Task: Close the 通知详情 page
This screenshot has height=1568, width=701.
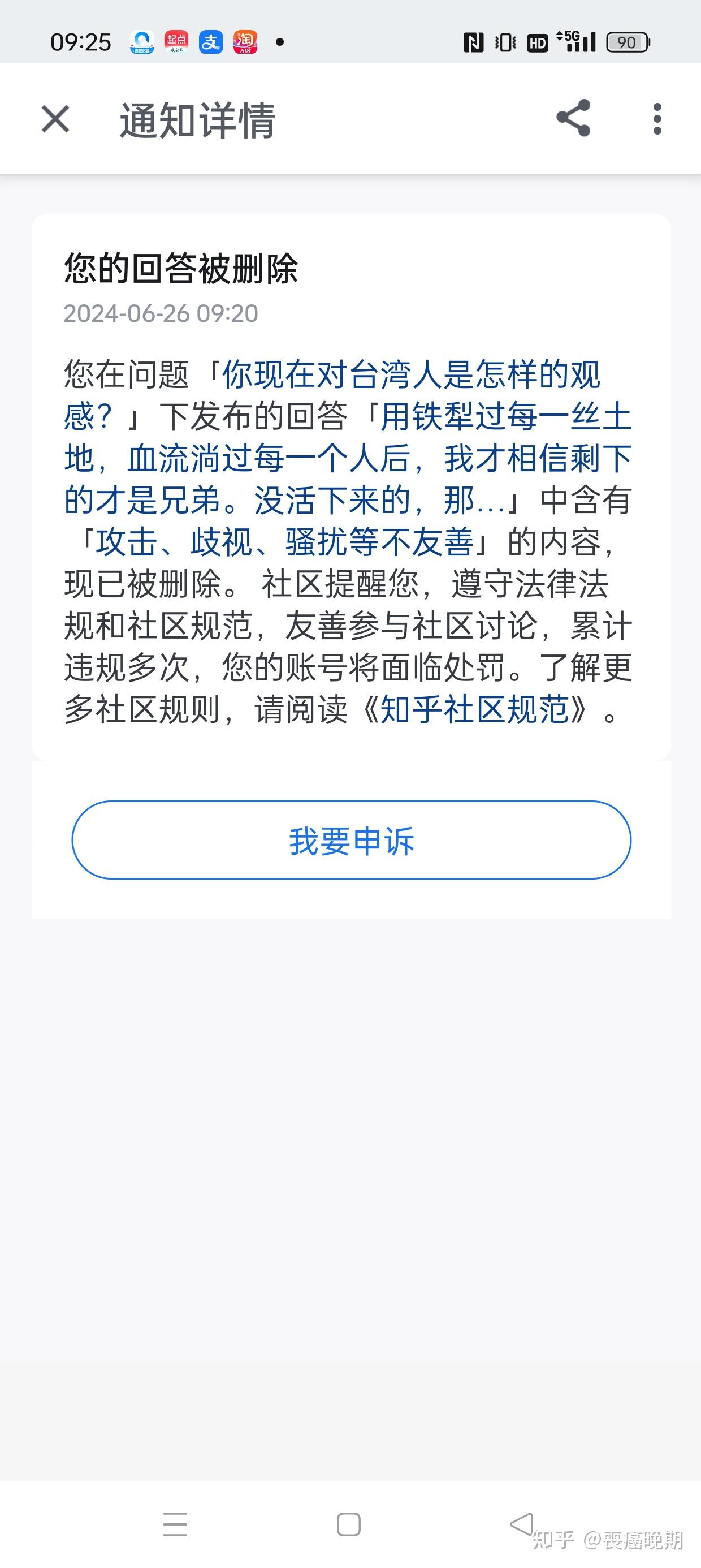Action: tap(55, 119)
